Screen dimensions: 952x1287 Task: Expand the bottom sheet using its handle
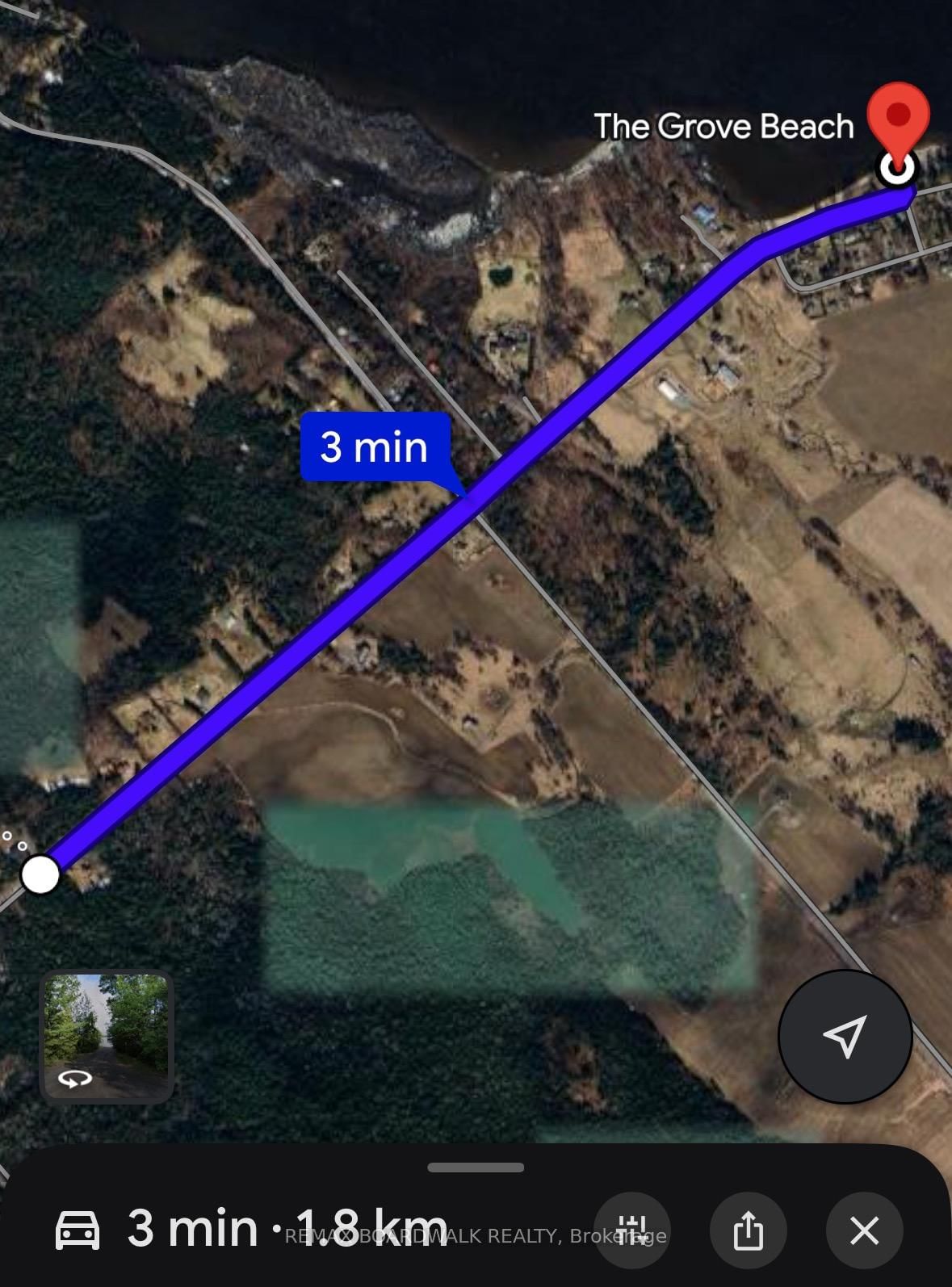476,1168
